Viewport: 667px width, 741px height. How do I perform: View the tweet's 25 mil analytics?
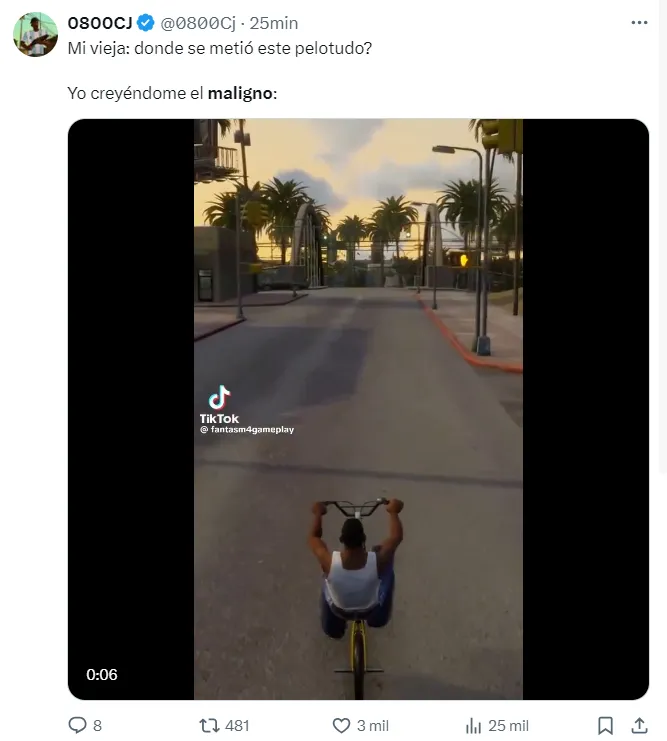(x=474, y=725)
